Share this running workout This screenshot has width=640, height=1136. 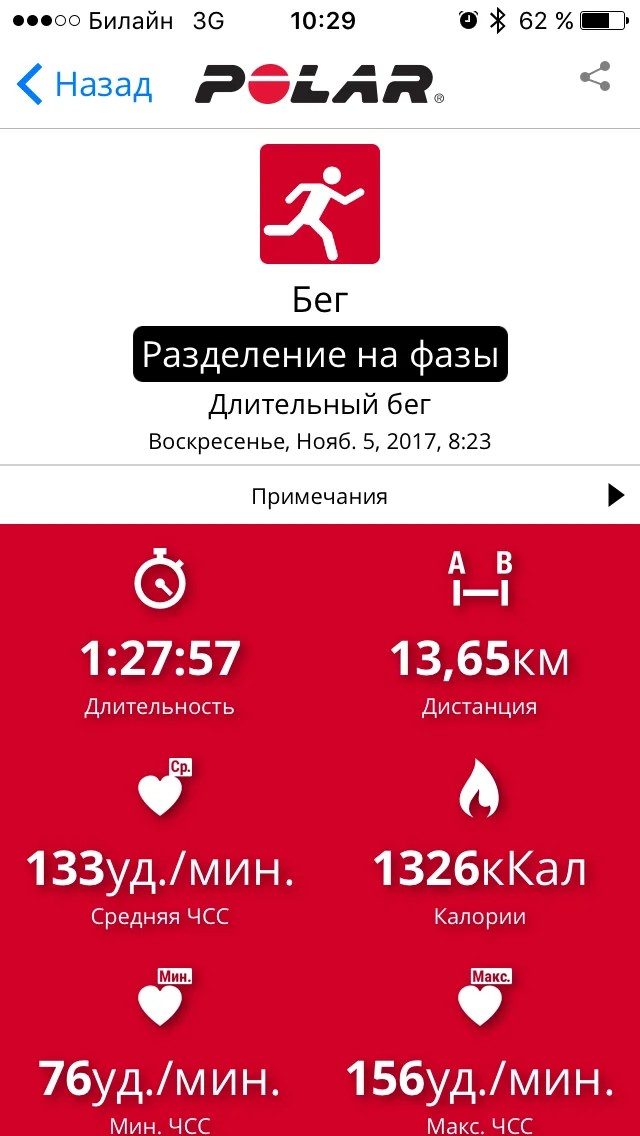coord(595,78)
